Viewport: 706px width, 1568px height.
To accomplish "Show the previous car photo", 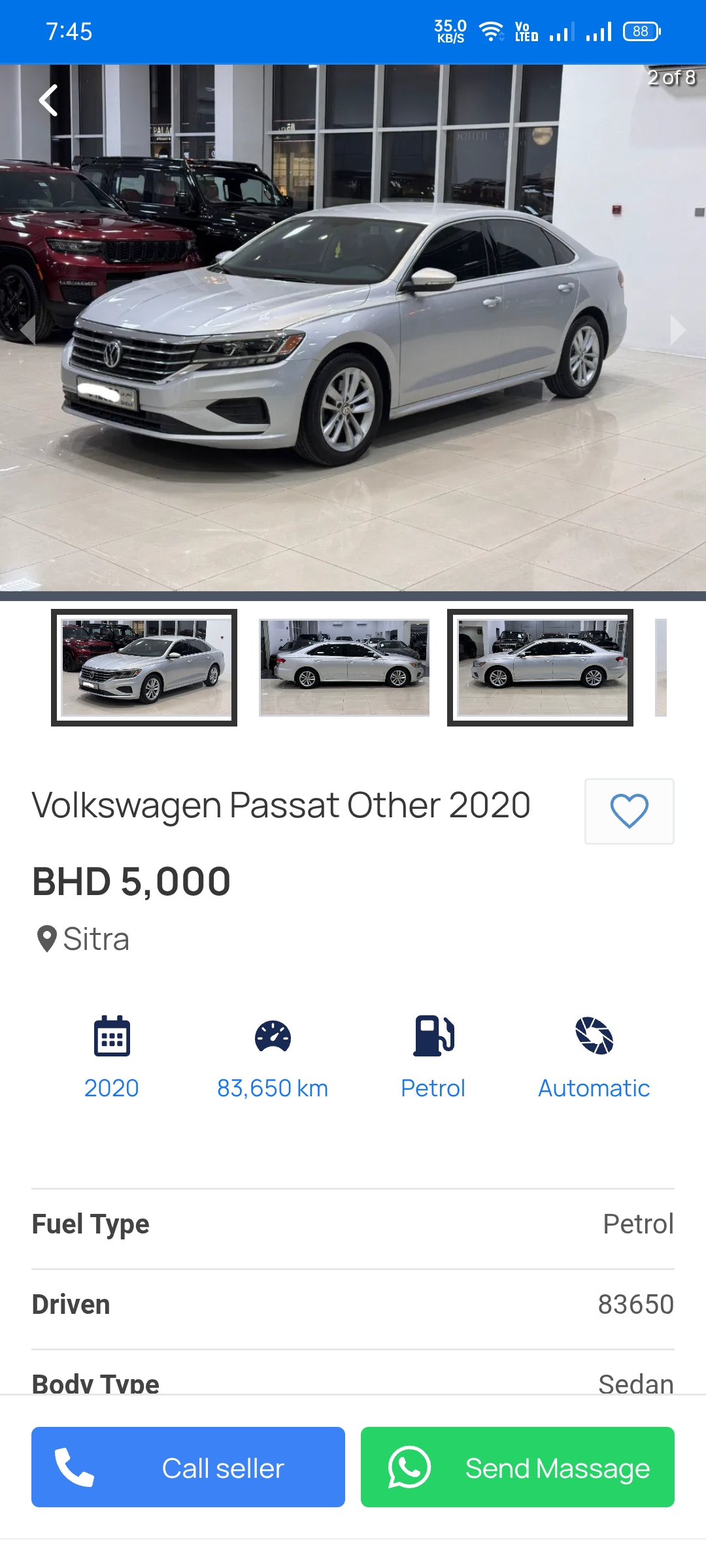I will pos(27,329).
